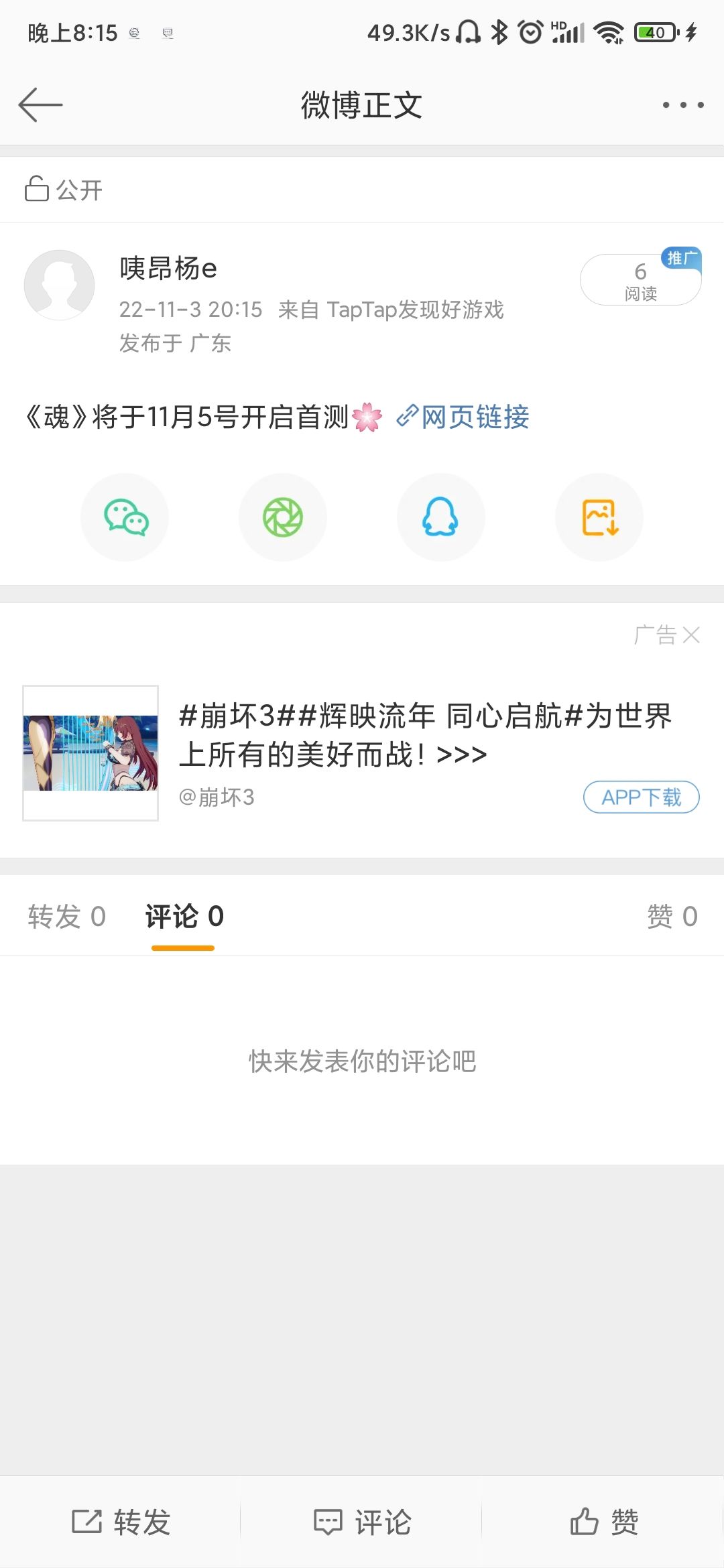Open 咦昂杨e's profile avatar
This screenshot has height=1568, width=724.
coord(59,285)
